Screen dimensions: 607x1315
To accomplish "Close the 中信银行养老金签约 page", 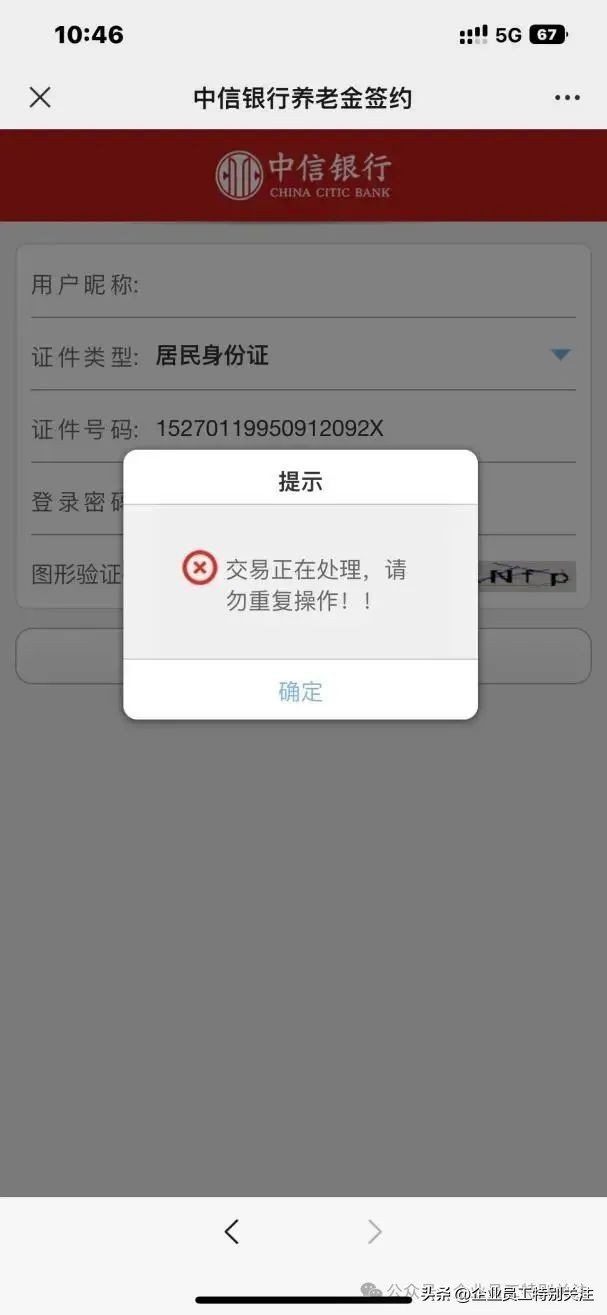I will pos(40,97).
